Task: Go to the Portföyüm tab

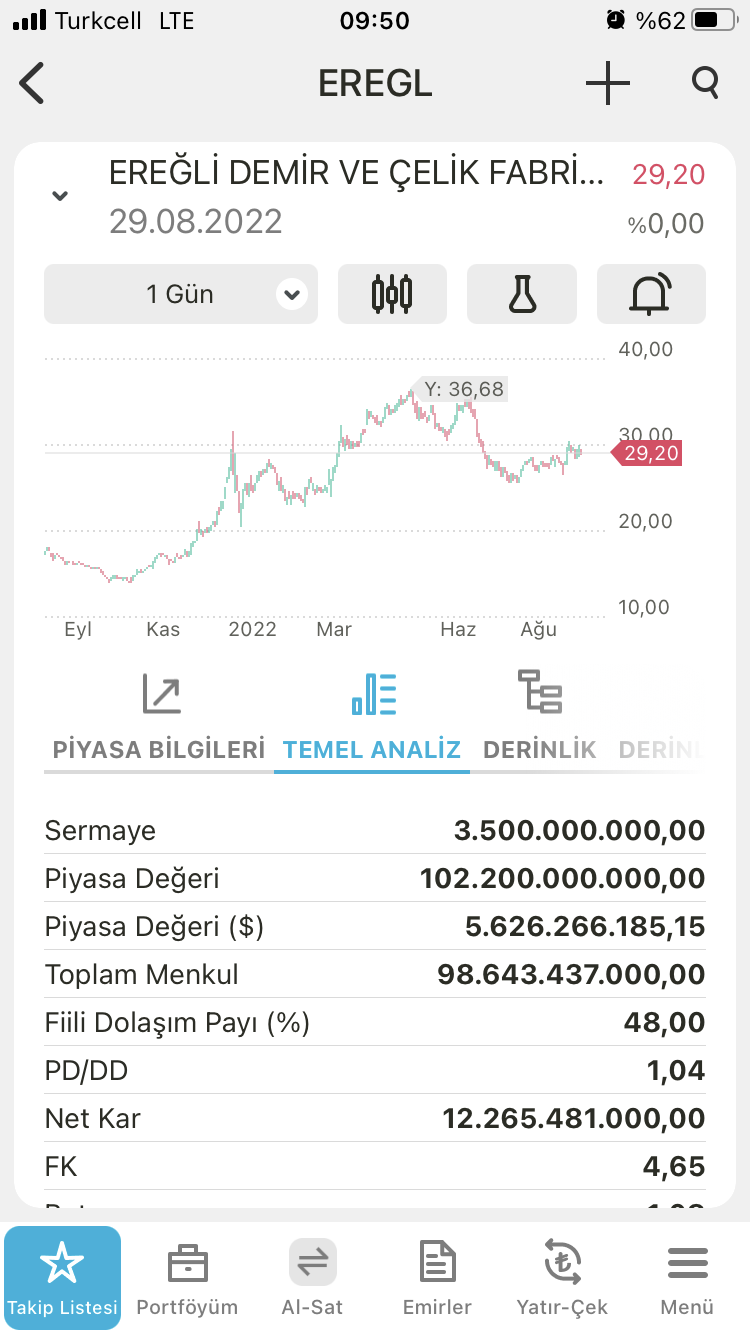Action: coord(187,1278)
